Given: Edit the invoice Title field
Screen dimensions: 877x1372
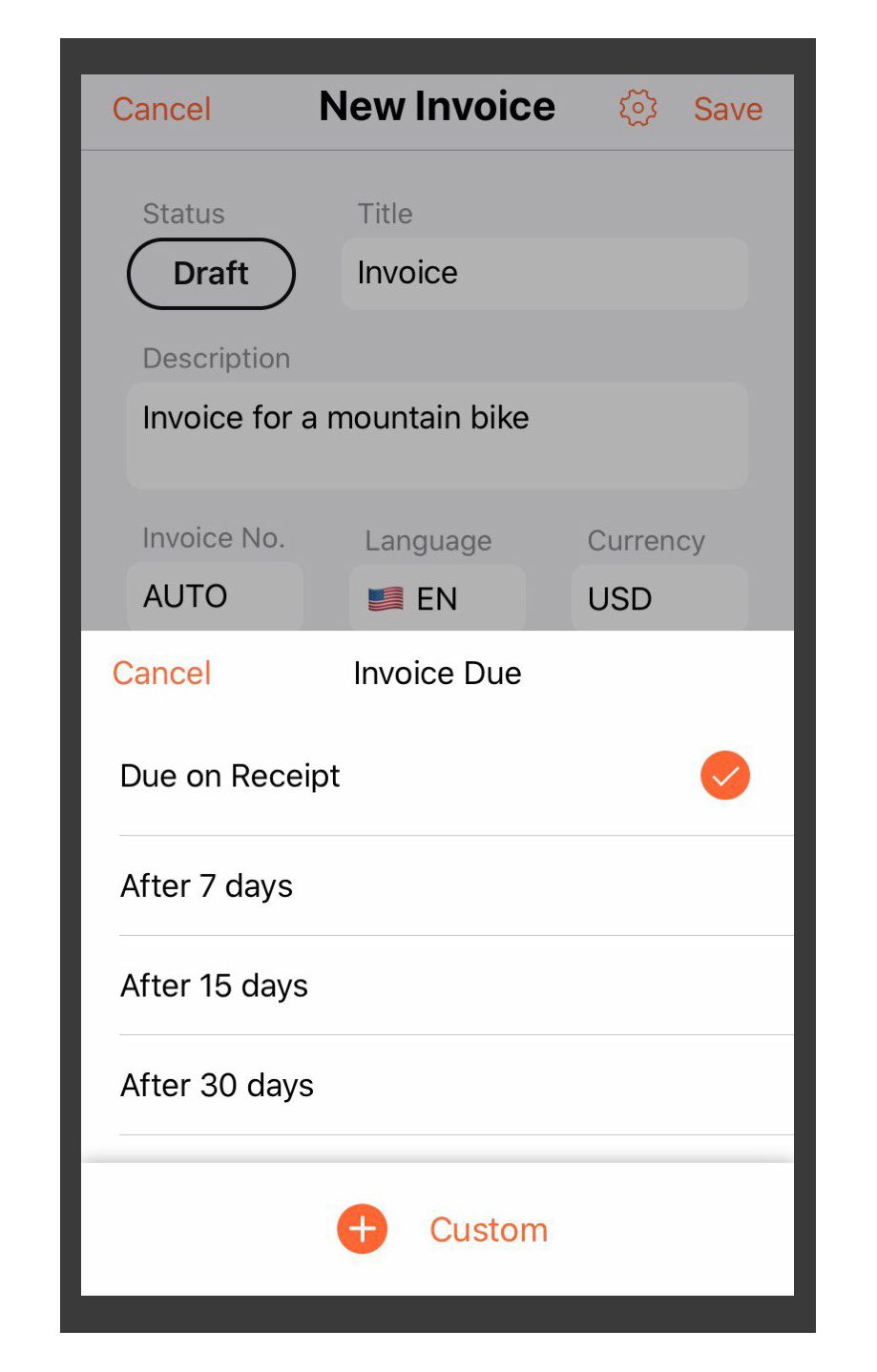Looking at the screenshot, I should pyautogui.click(x=544, y=274).
